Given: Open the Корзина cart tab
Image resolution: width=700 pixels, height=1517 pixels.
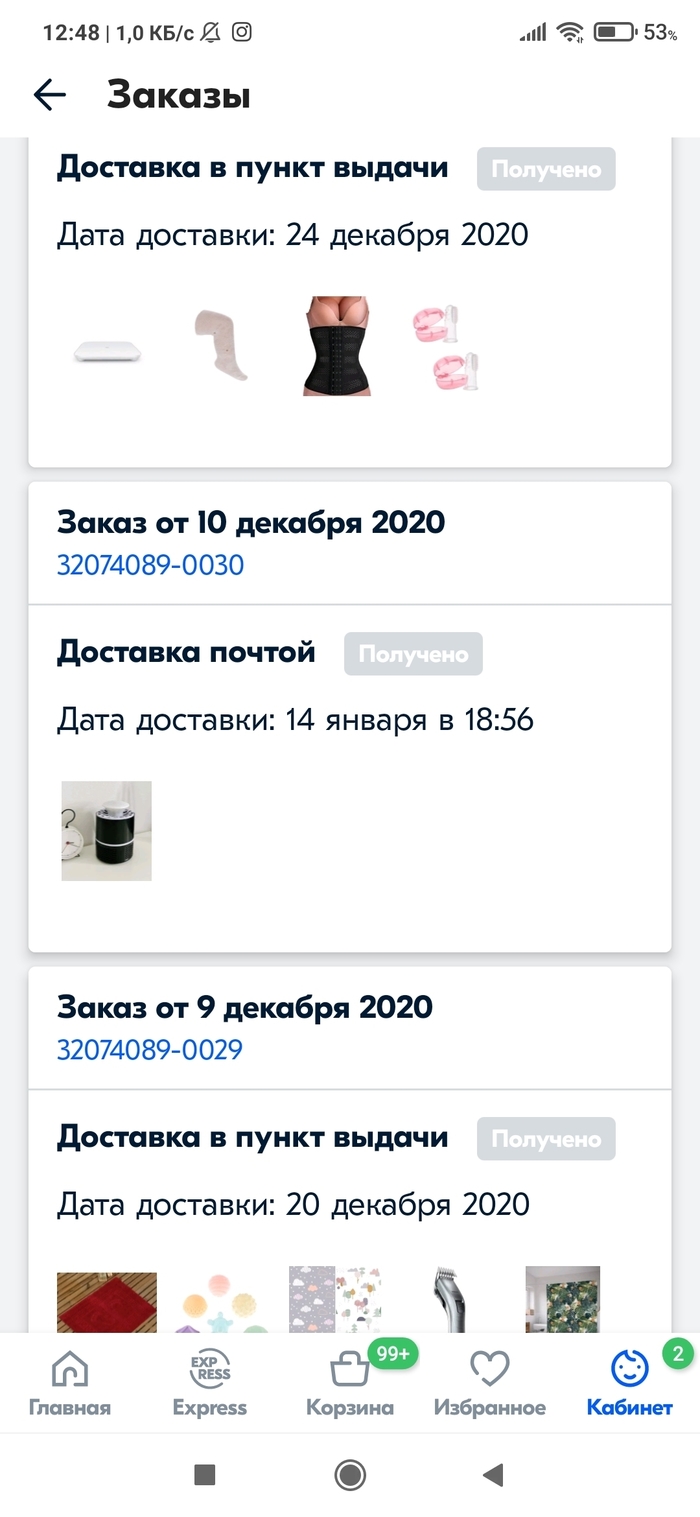Looking at the screenshot, I should (x=350, y=1383).
